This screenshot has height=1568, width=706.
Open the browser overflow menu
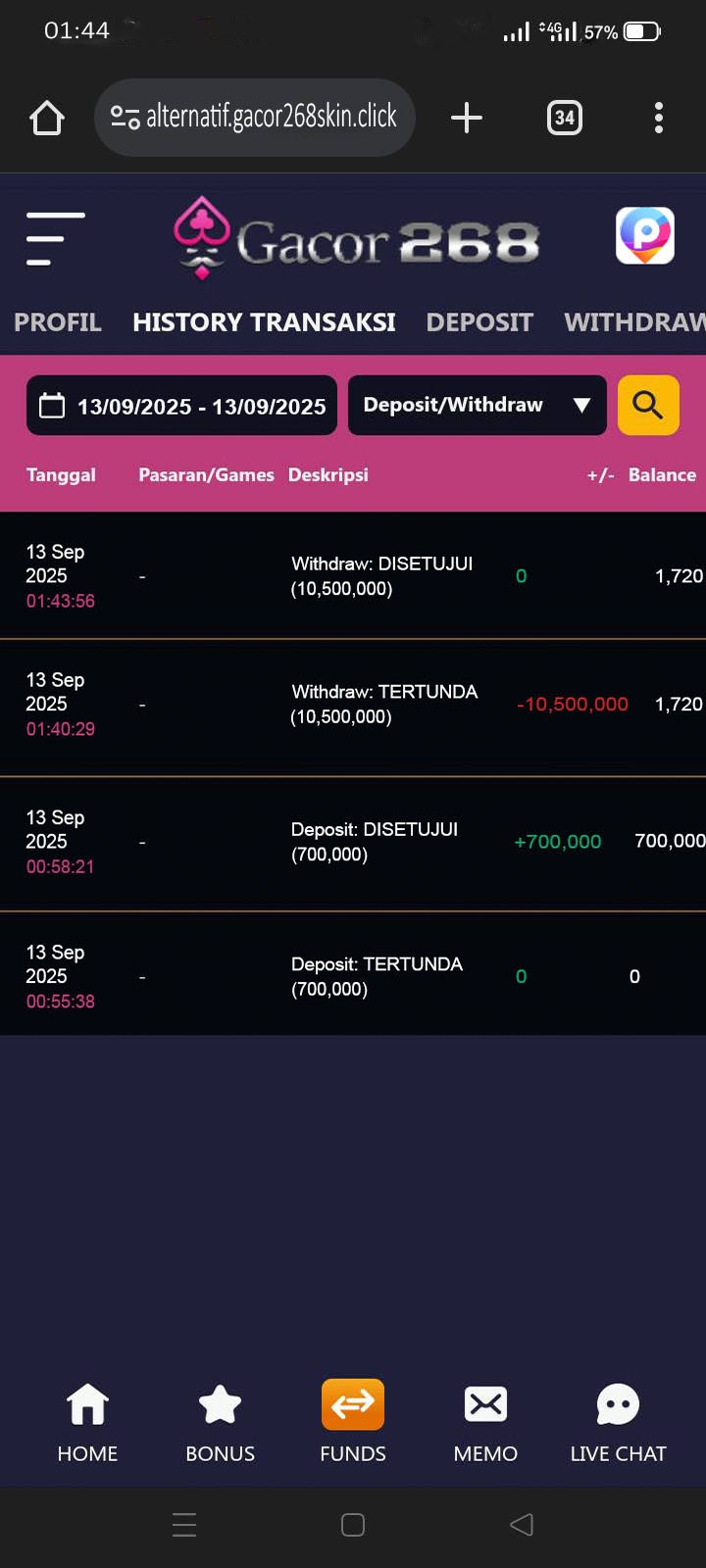click(659, 118)
